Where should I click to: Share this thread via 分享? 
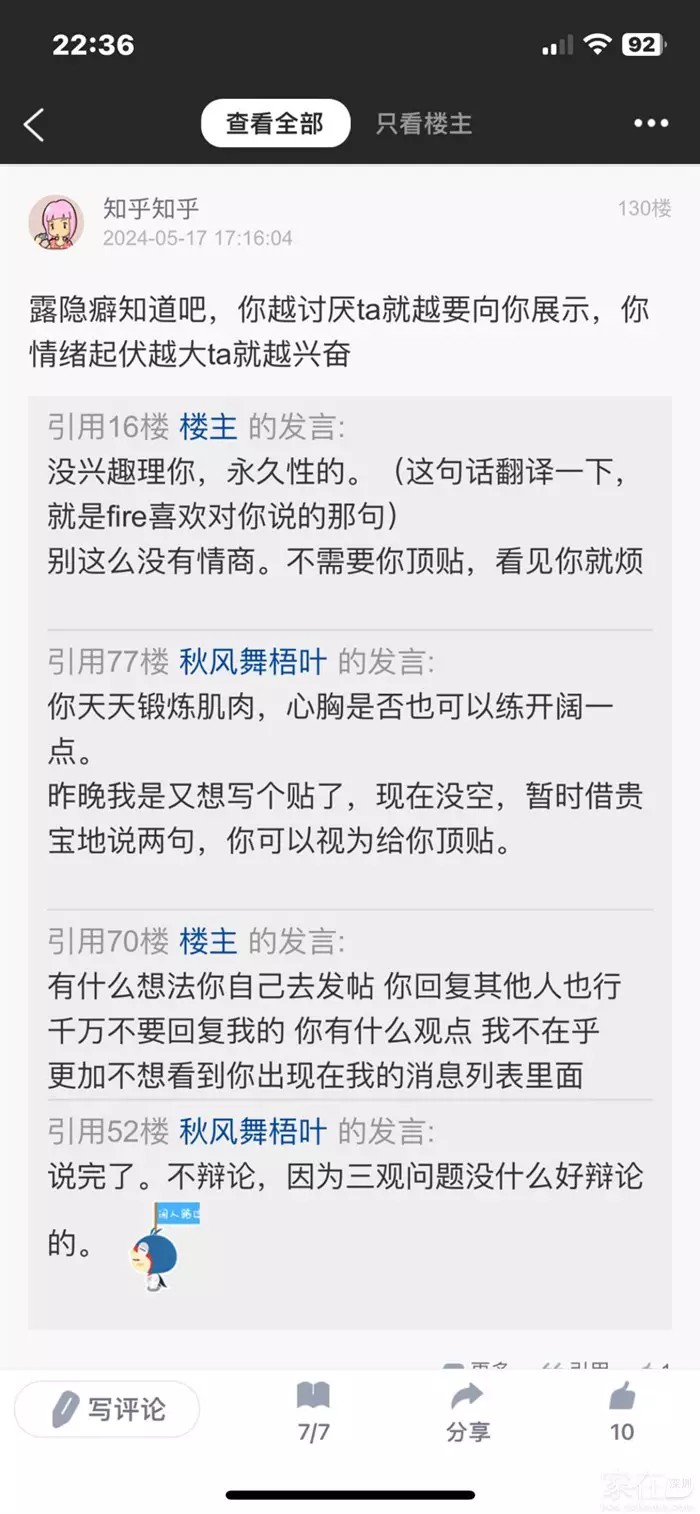[x=467, y=1411]
